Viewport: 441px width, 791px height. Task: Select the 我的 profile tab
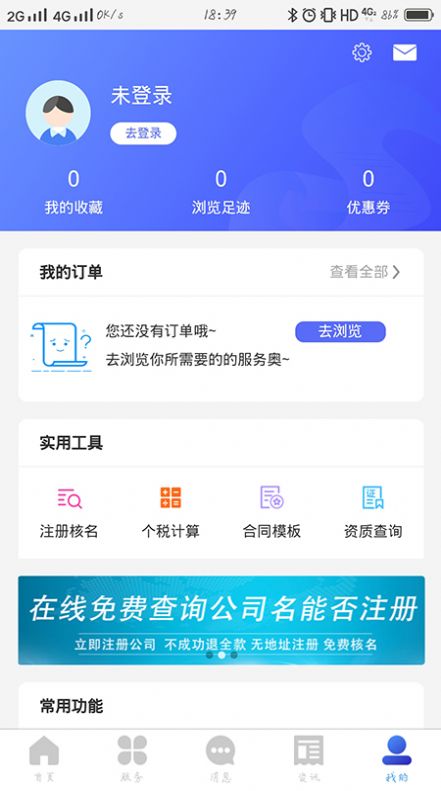coord(397,759)
